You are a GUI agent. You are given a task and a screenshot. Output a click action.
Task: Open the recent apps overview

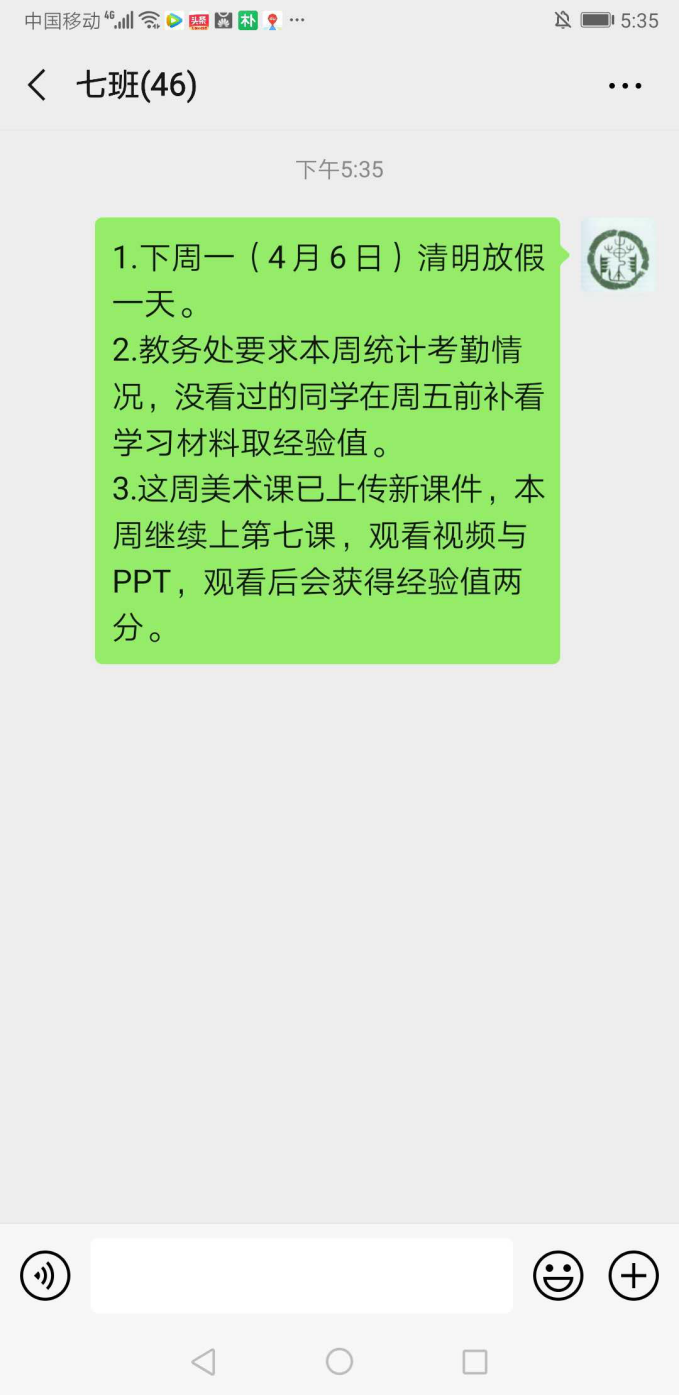click(475, 1361)
